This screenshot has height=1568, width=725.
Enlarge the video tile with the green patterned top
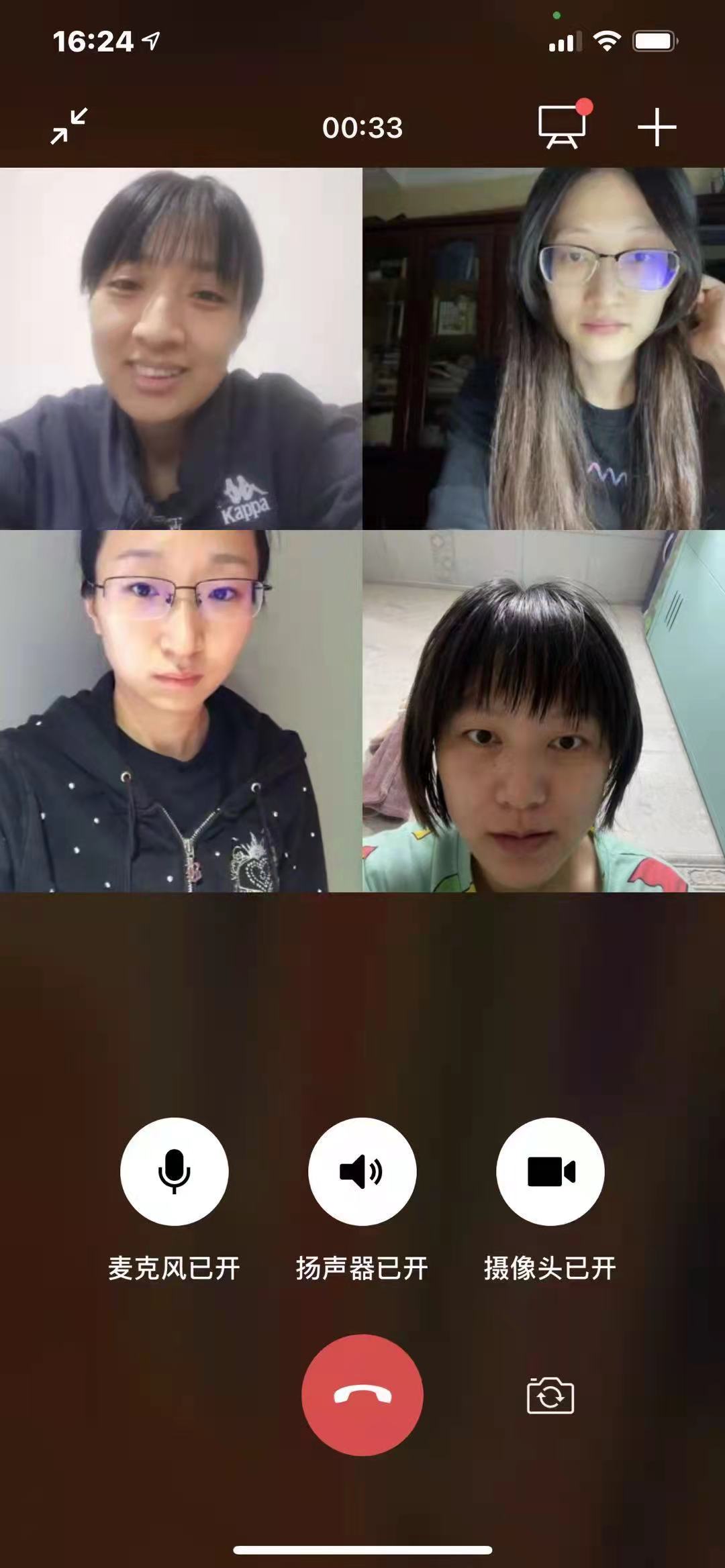tap(544, 711)
